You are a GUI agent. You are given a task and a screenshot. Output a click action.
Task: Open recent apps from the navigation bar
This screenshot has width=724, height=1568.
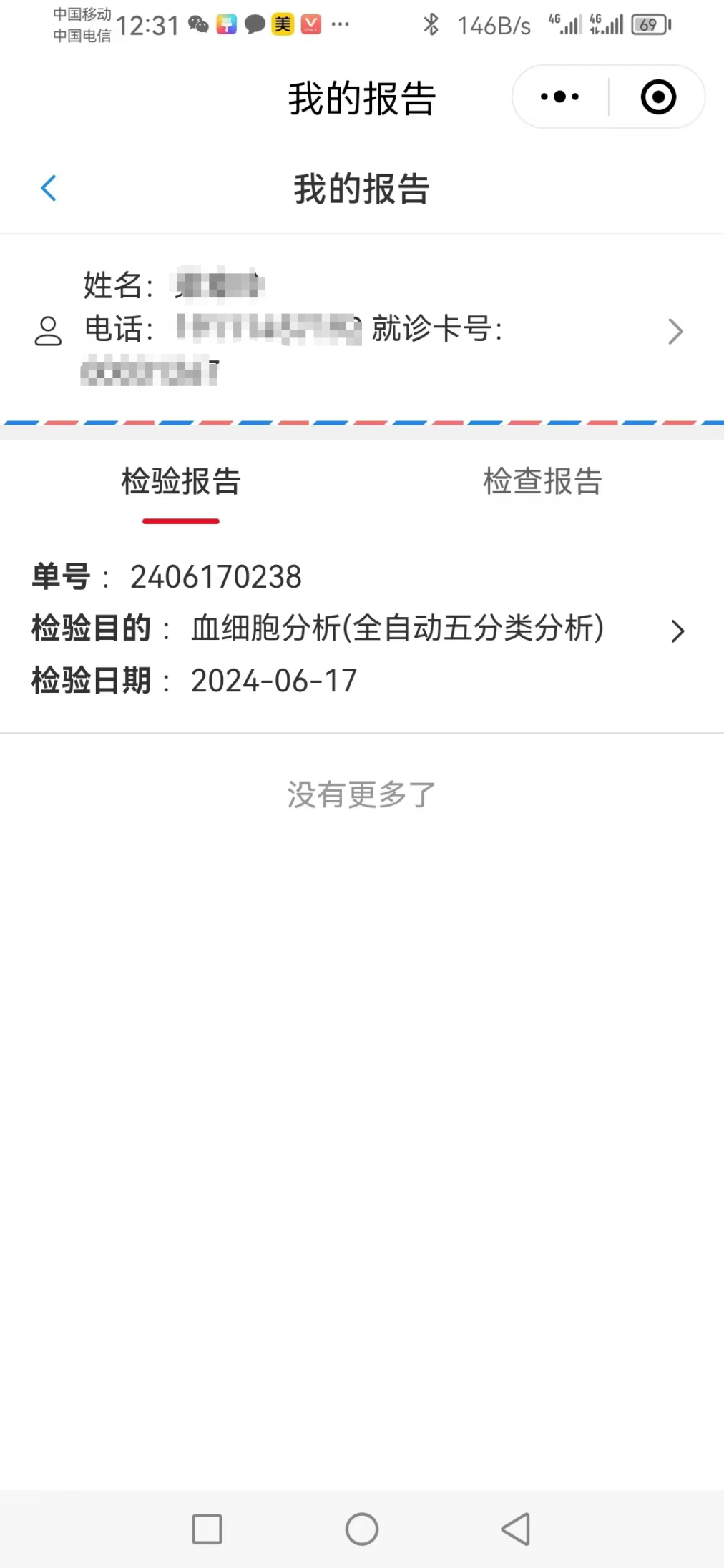(207, 1529)
